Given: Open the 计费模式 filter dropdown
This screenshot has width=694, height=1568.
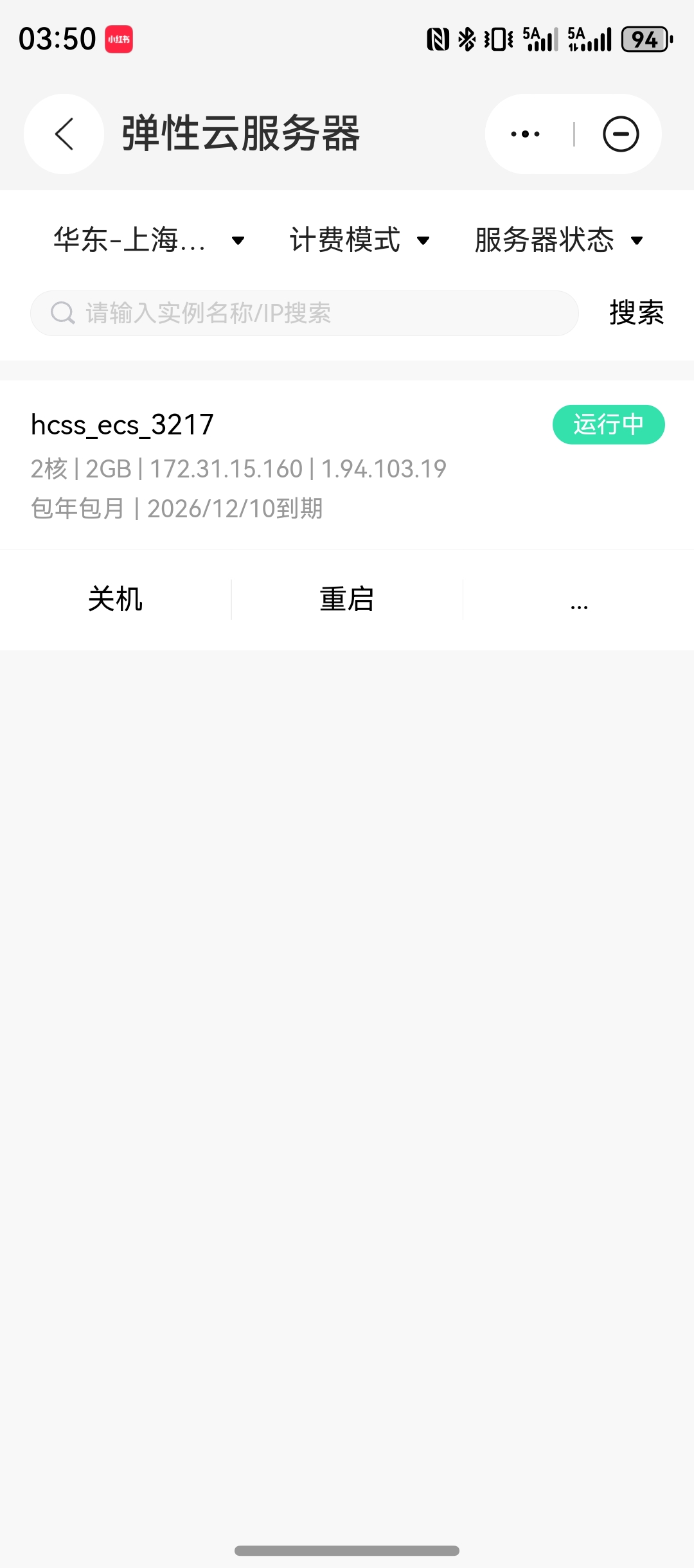Looking at the screenshot, I should (359, 240).
